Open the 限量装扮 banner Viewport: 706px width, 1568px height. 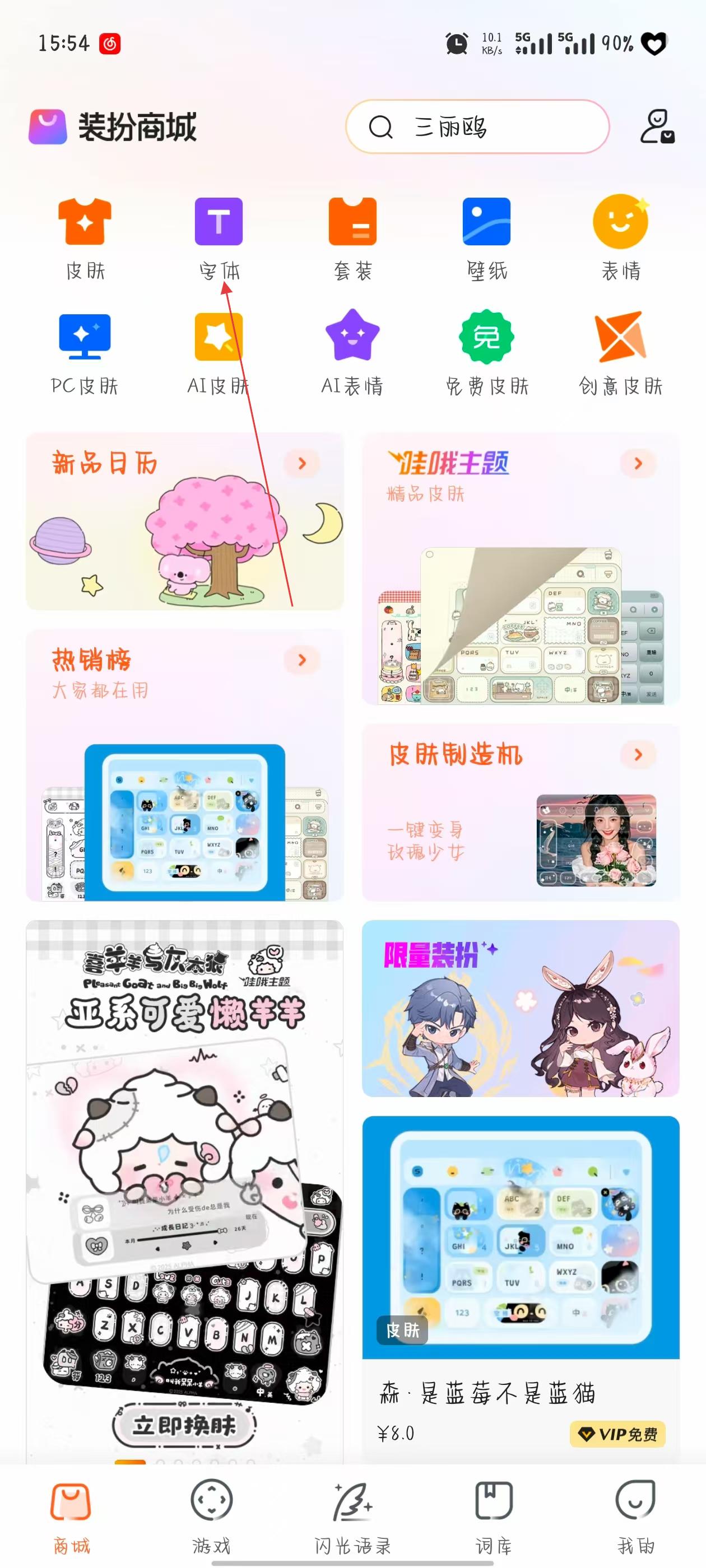(521, 1008)
